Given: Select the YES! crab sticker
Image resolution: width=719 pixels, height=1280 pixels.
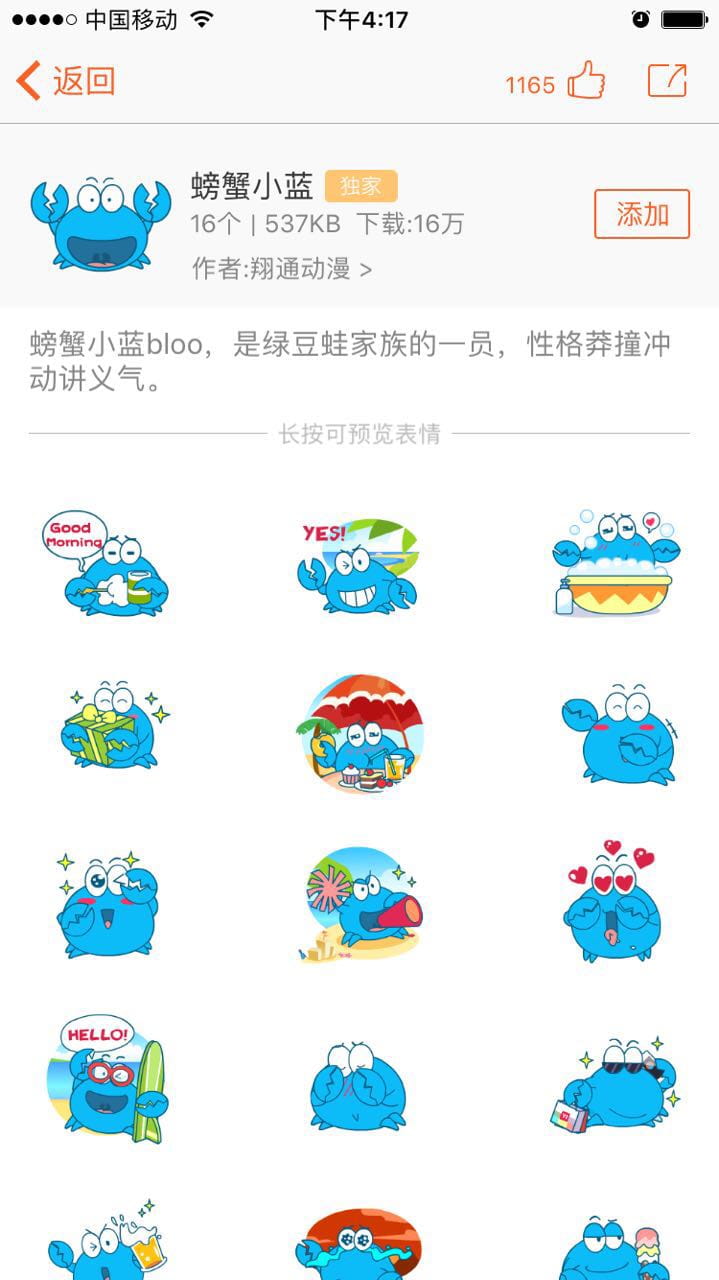Looking at the screenshot, I should click(359, 566).
